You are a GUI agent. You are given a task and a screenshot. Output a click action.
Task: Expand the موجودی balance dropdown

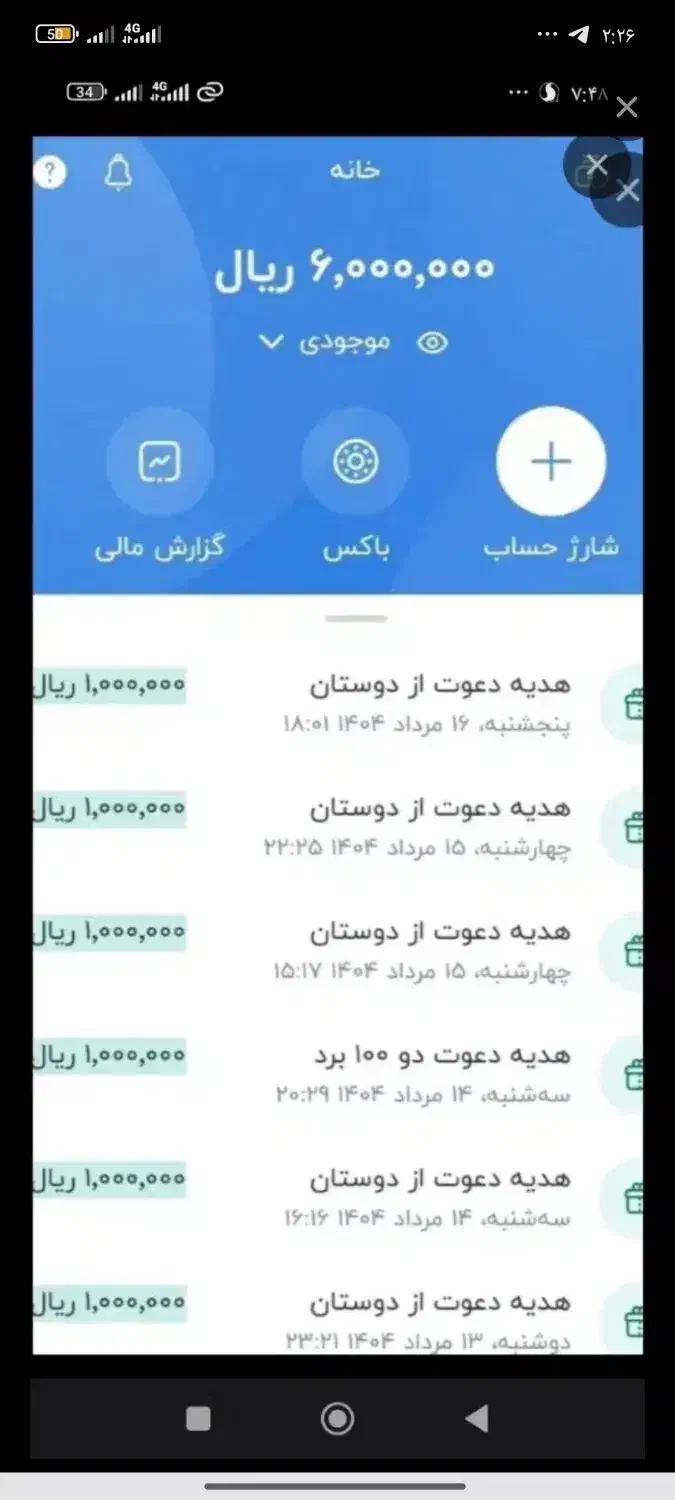coord(270,343)
